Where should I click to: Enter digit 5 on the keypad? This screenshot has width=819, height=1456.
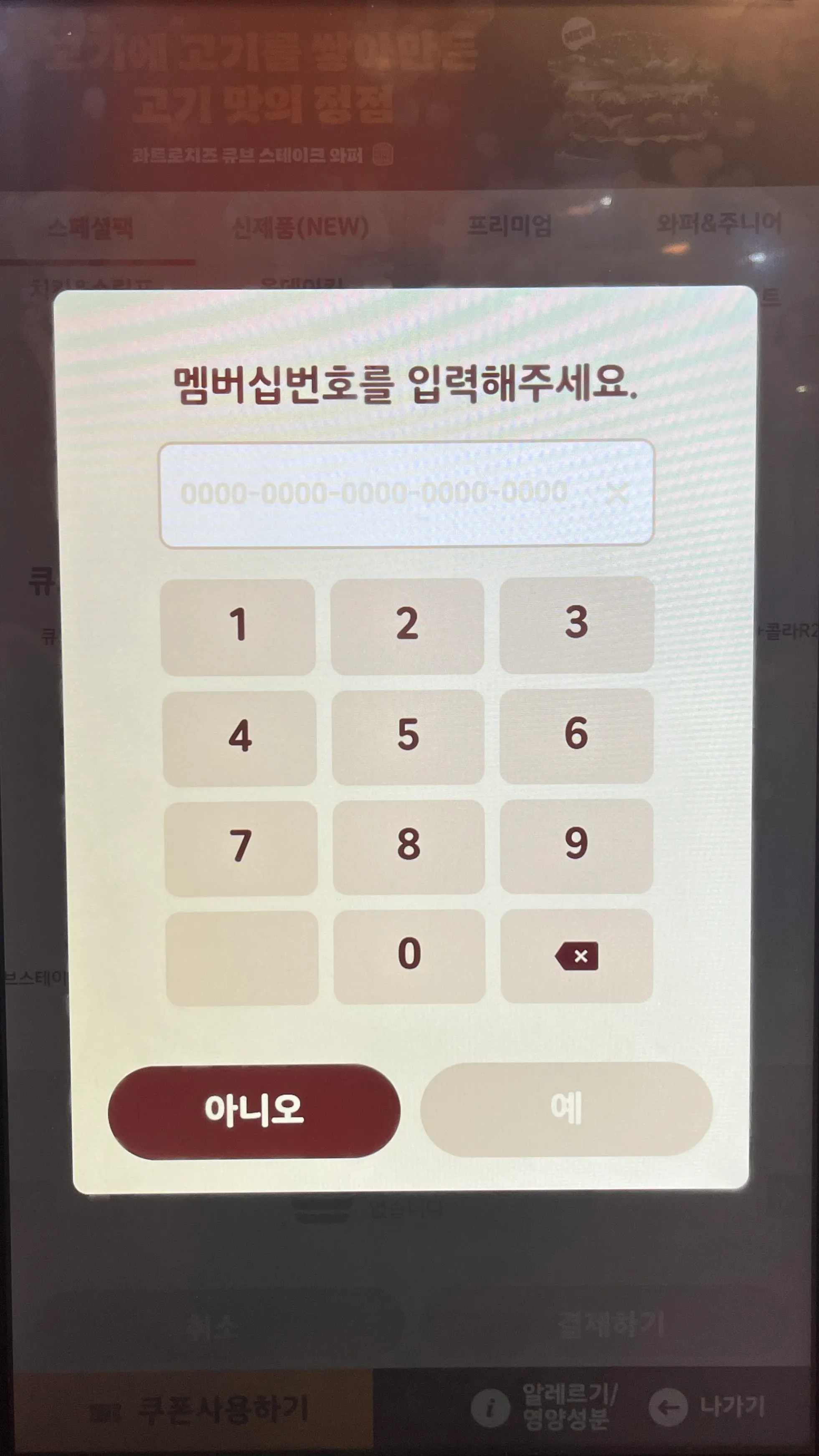coord(408,735)
